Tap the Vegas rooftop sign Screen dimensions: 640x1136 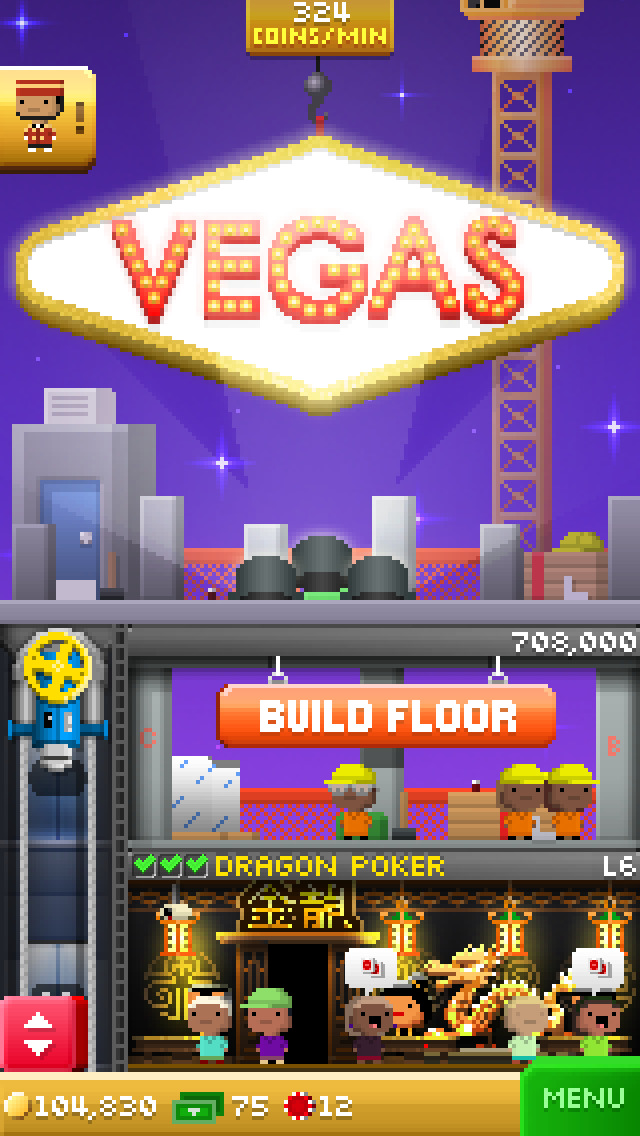[x=320, y=273]
